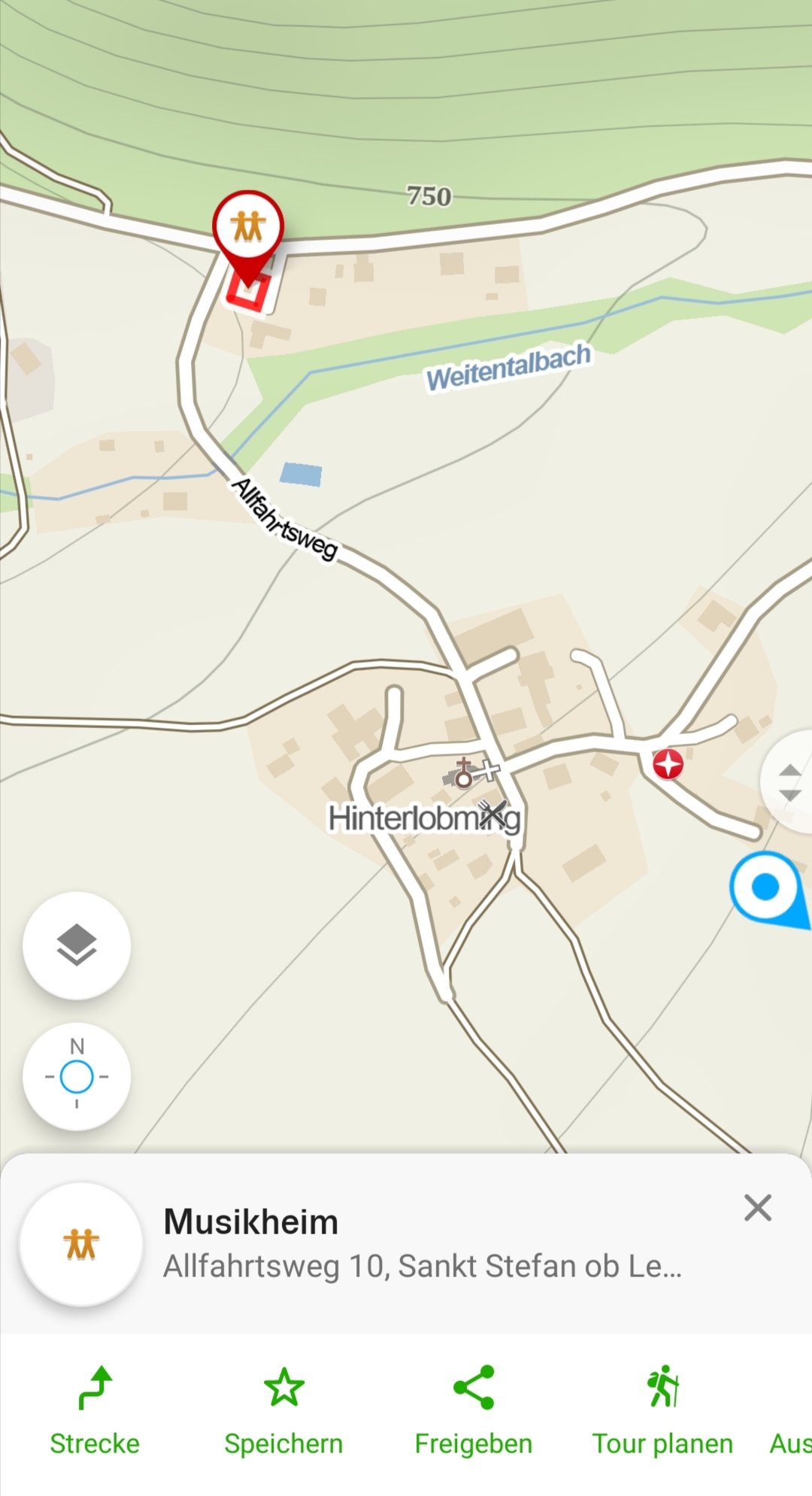This screenshot has height=1496, width=812.
Task: Tap the blue location pin marker
Action: pyautogui.click(x=765, y=888)
